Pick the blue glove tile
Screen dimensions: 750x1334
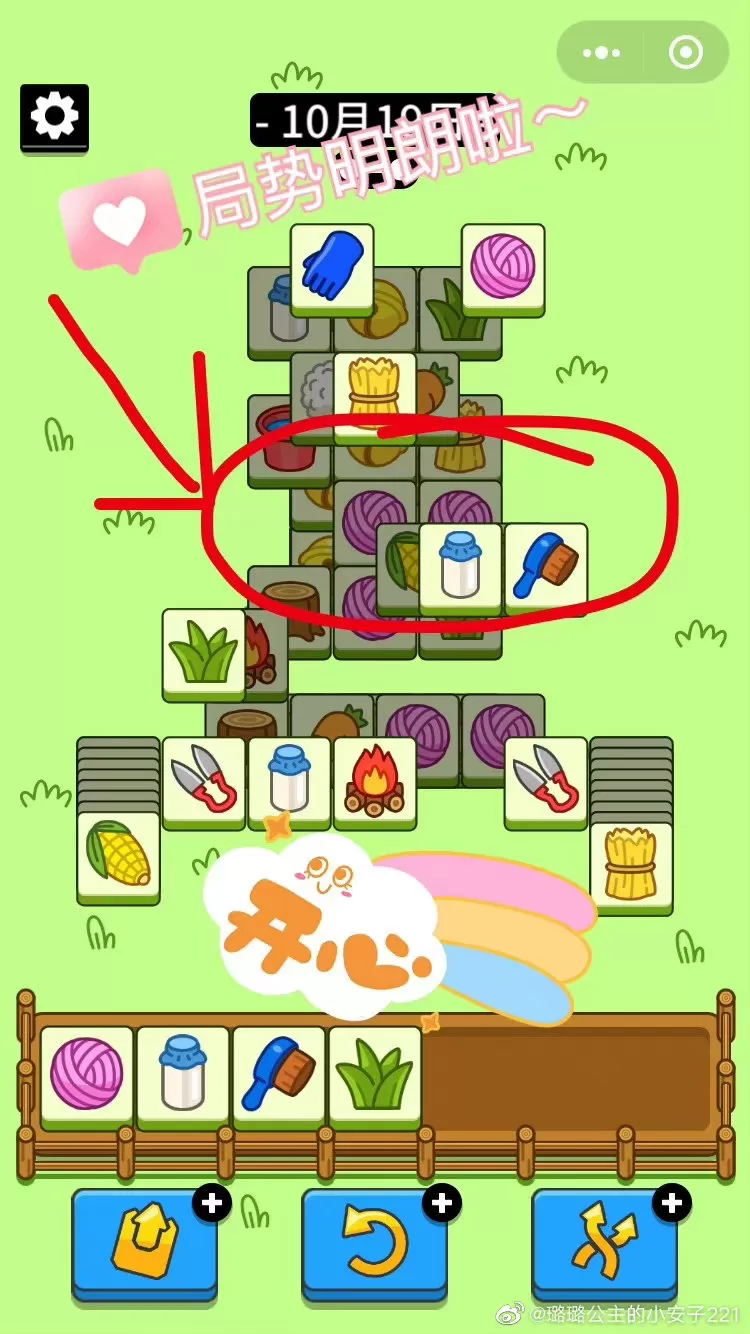(x=332, y=266)
